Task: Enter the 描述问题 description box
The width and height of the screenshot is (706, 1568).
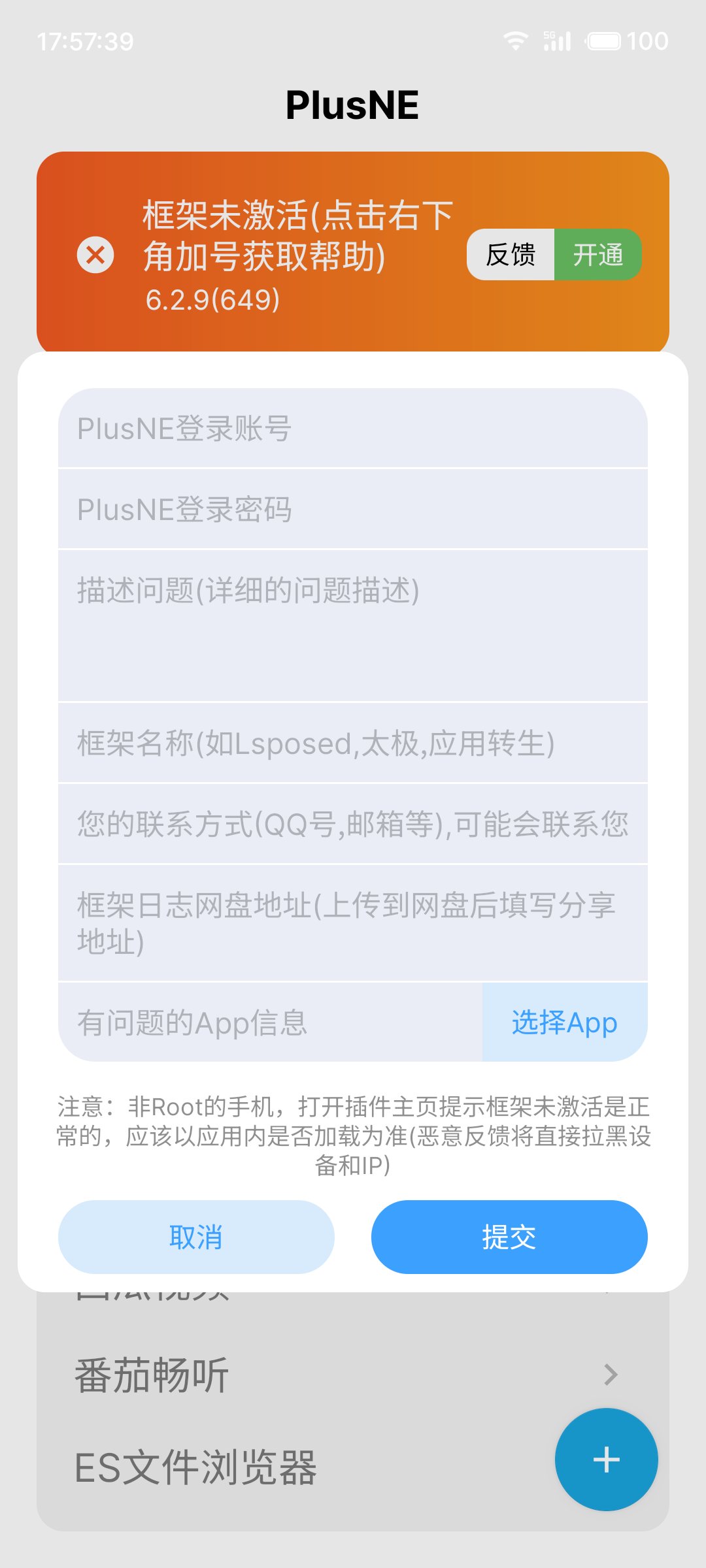Action: click(x=353, y=626)
